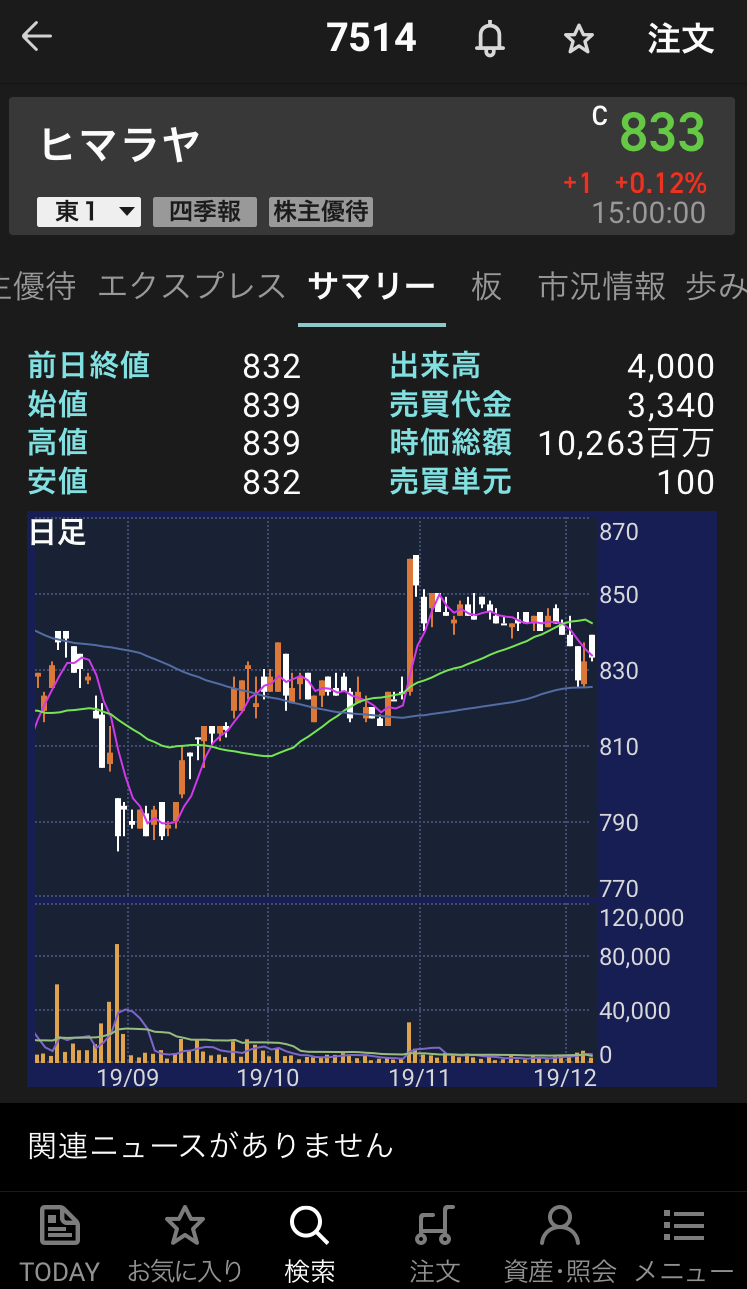
Task: Select the サマリー tab
Action: click(371, 287)
